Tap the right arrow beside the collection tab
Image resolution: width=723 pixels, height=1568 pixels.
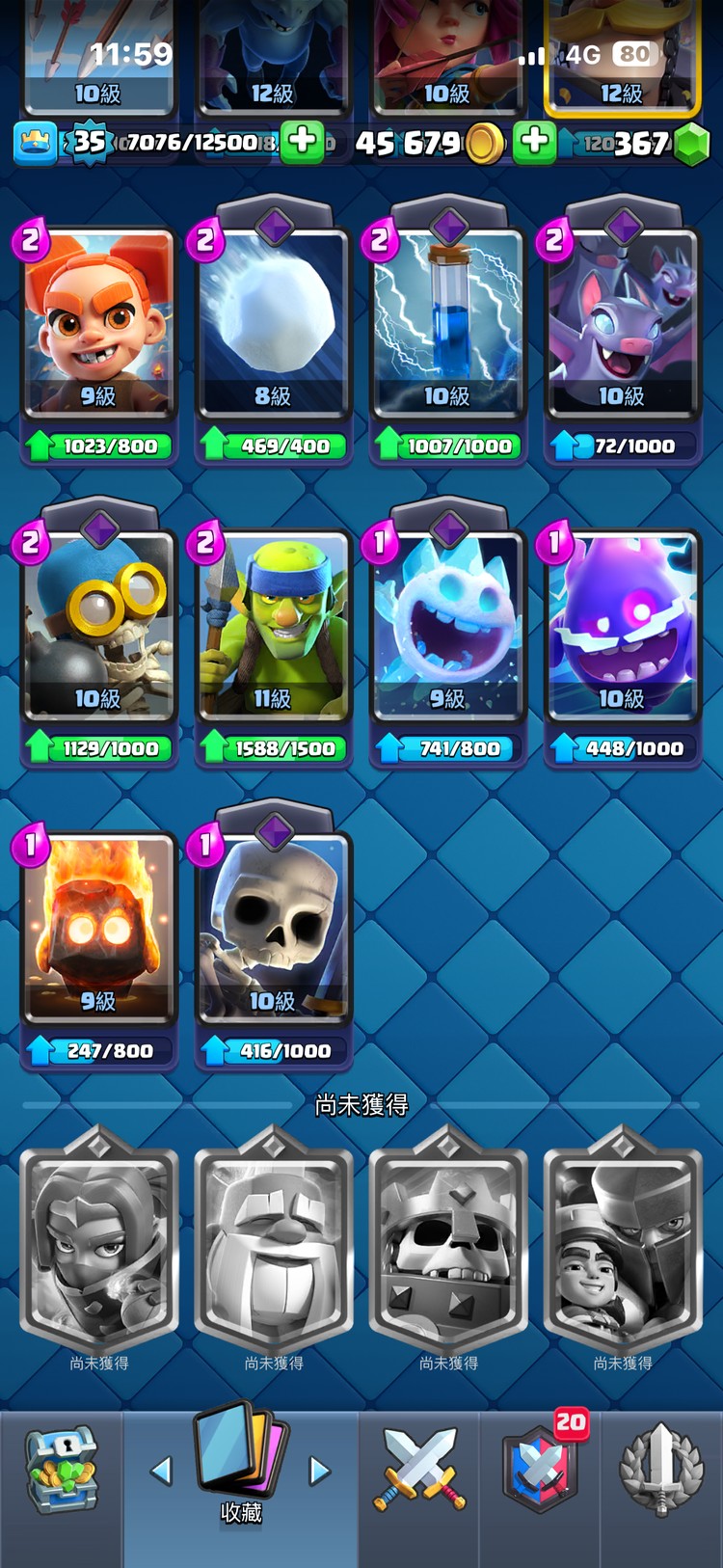coord(319,1471)
